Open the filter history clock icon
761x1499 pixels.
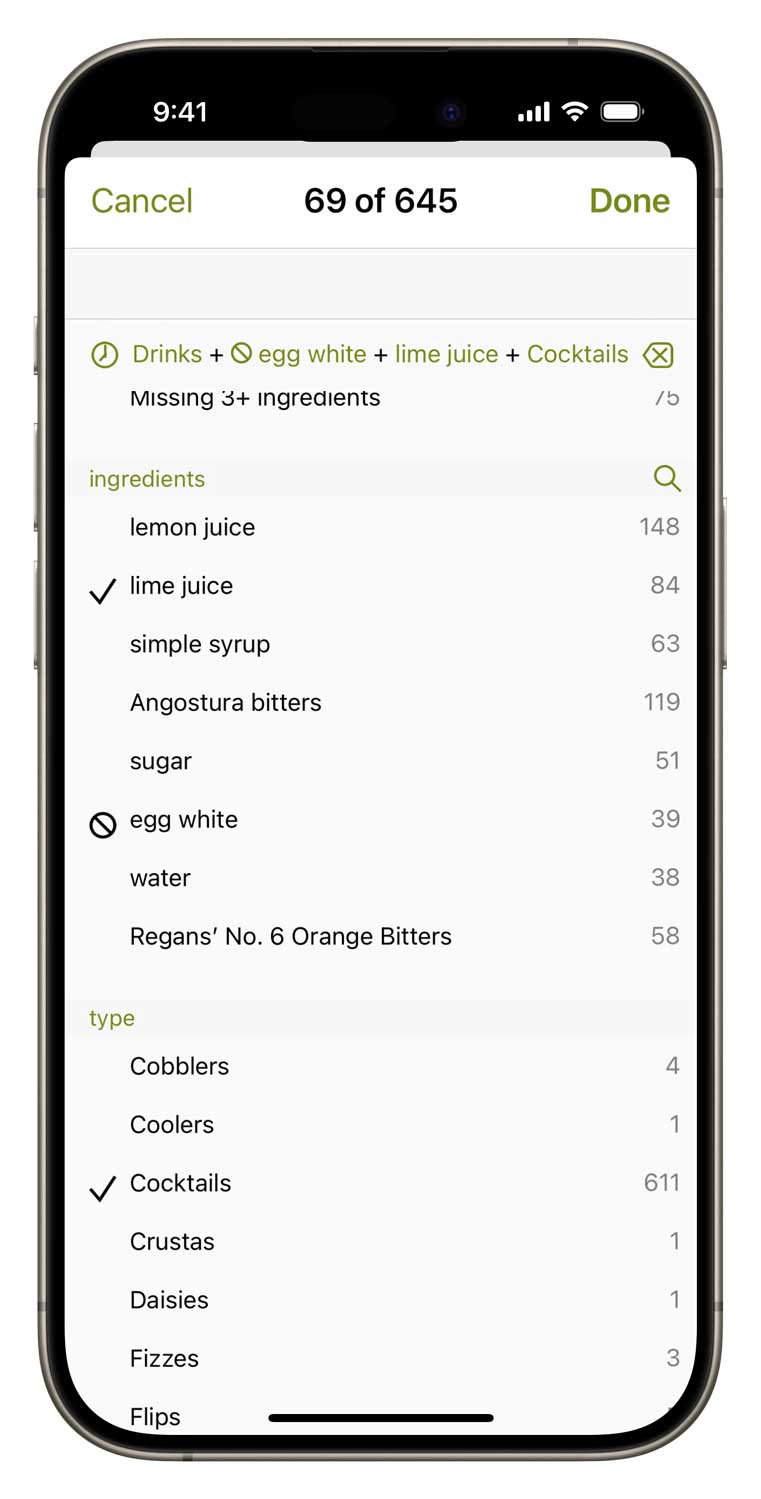(x=104, y=355)
